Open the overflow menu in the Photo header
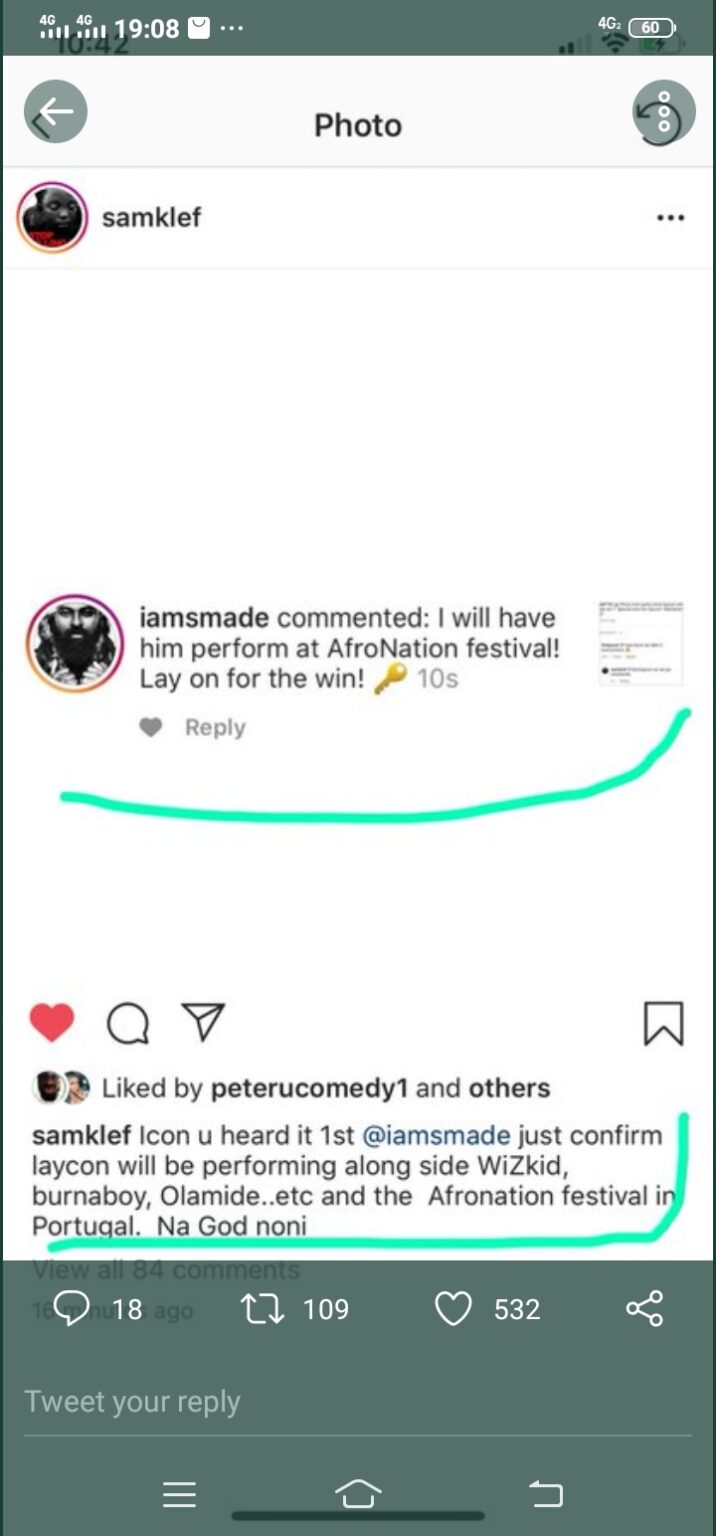Viewport: 716px width, 1536px height. point(663,111)
